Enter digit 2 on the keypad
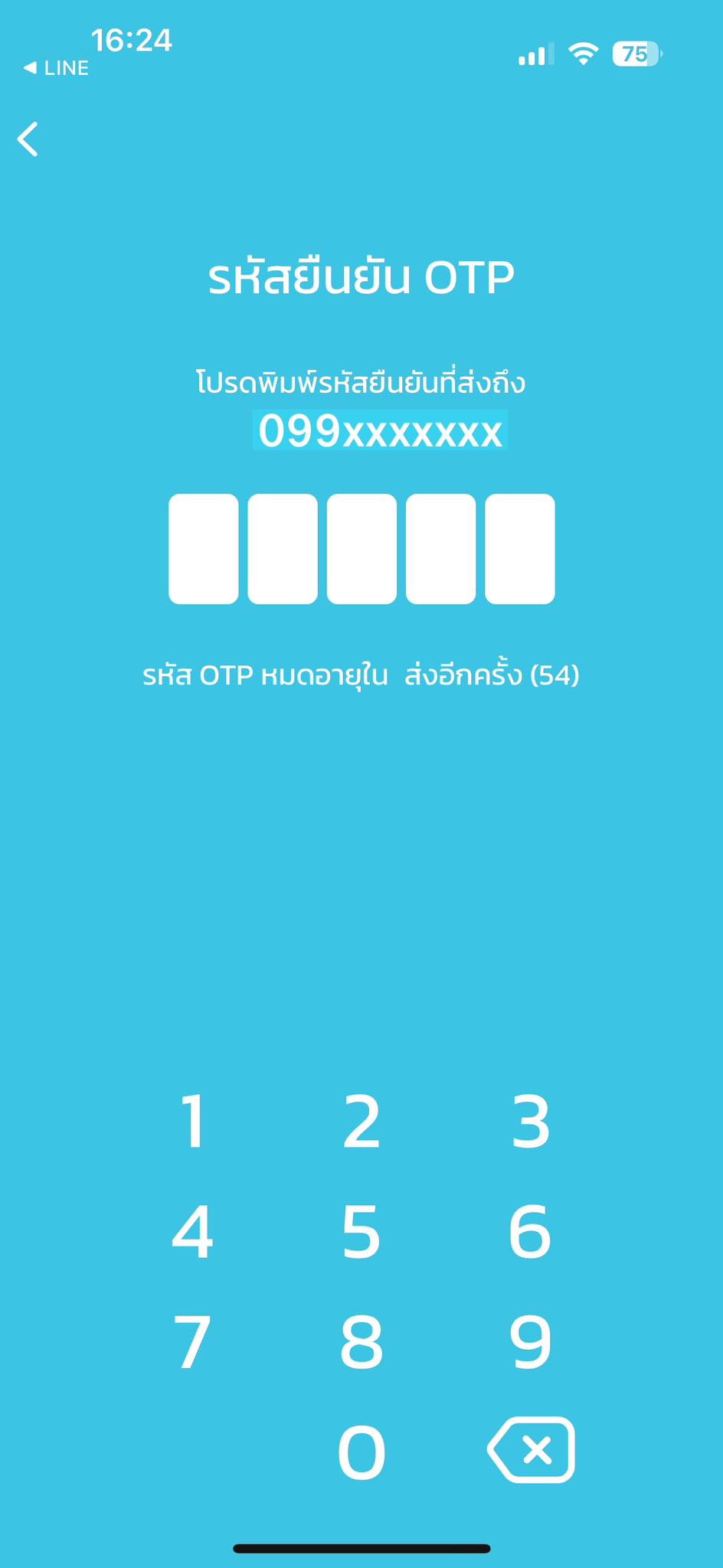723x1568 pixels. tap(361, 1122)
